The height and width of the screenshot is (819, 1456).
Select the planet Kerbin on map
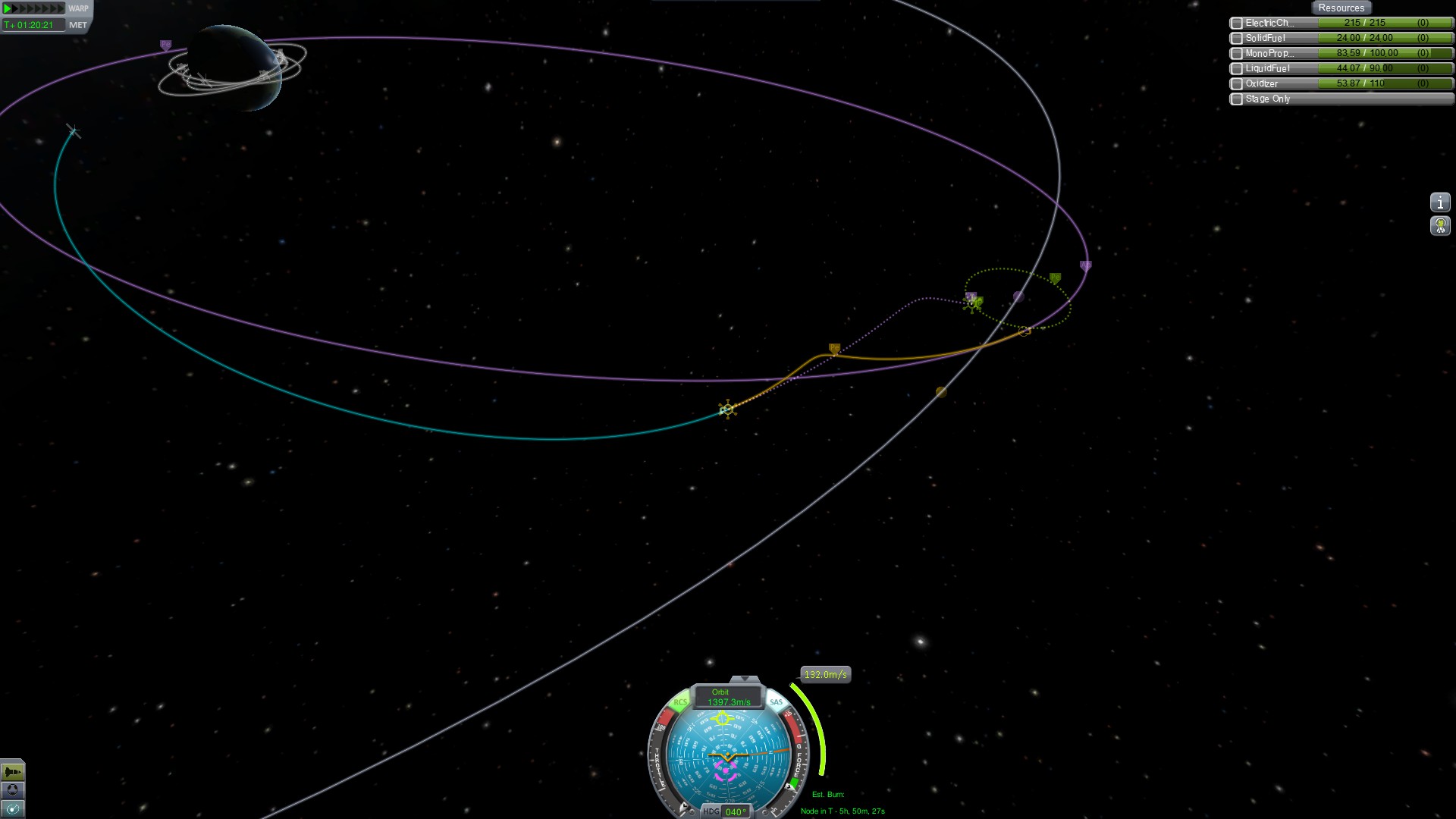click(232, 68)
